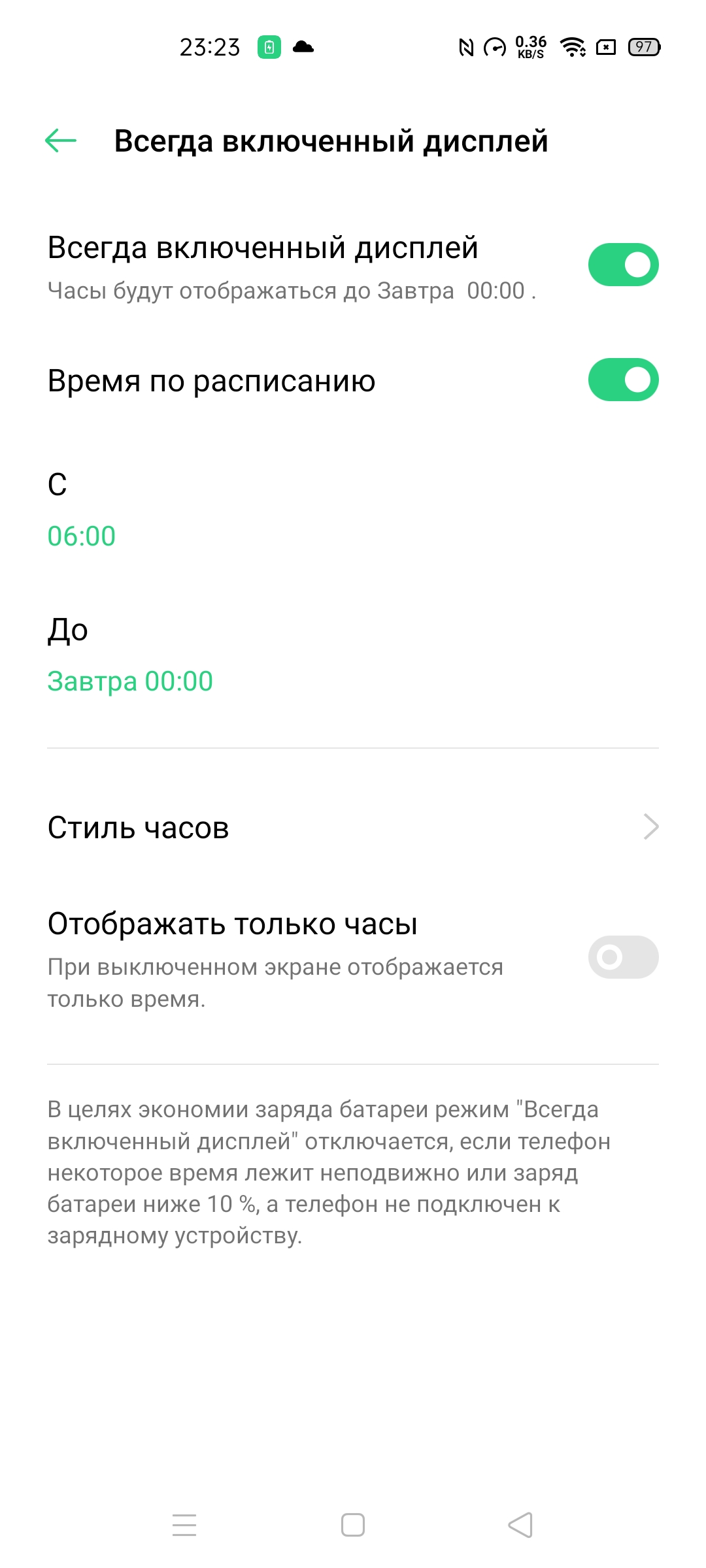The height and width of the screenshot is (1568, 706).
Task: Open recent apps from navigation bar
Action: [184, 1525]
